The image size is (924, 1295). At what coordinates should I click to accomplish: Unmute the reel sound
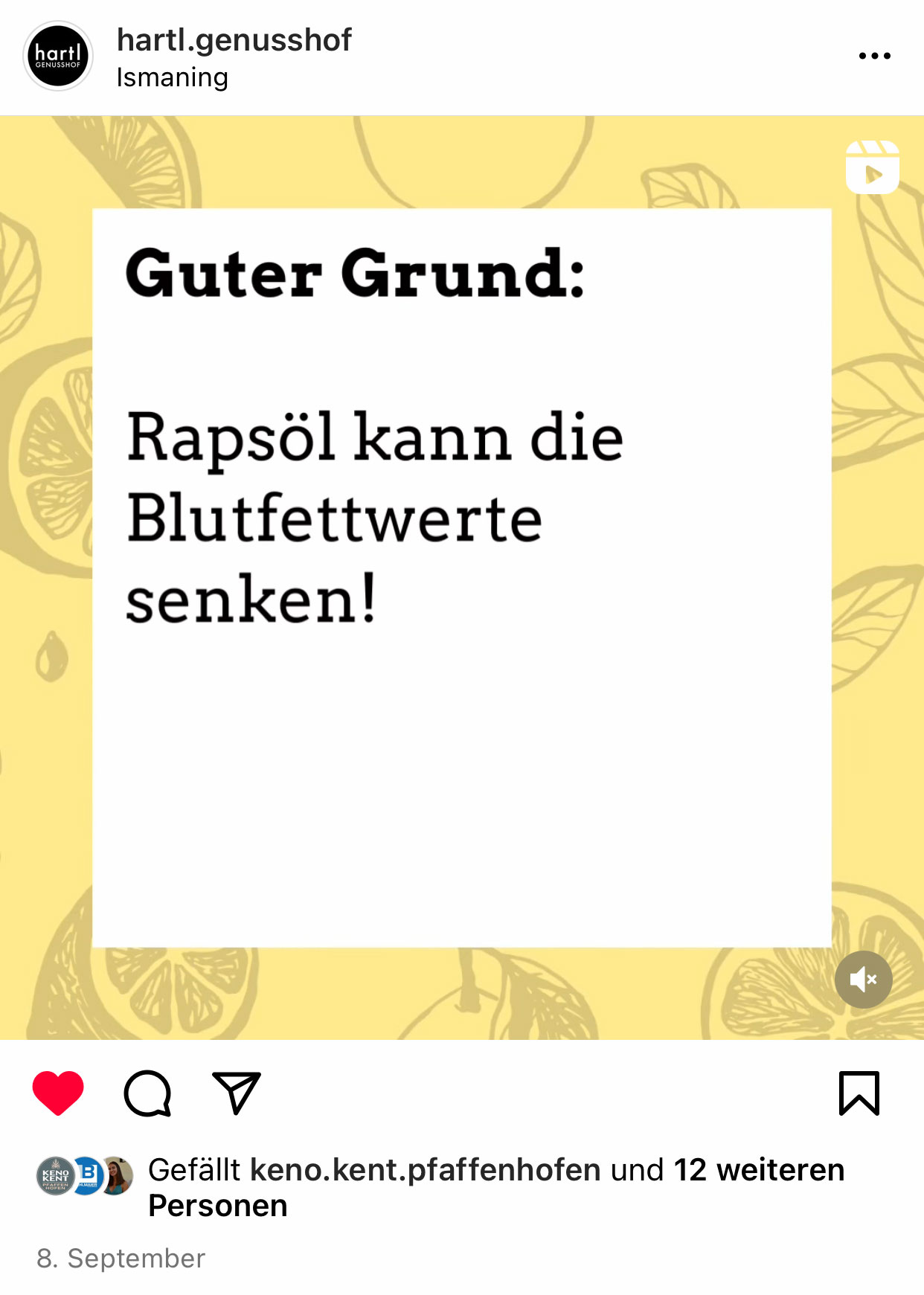[863, 980]
